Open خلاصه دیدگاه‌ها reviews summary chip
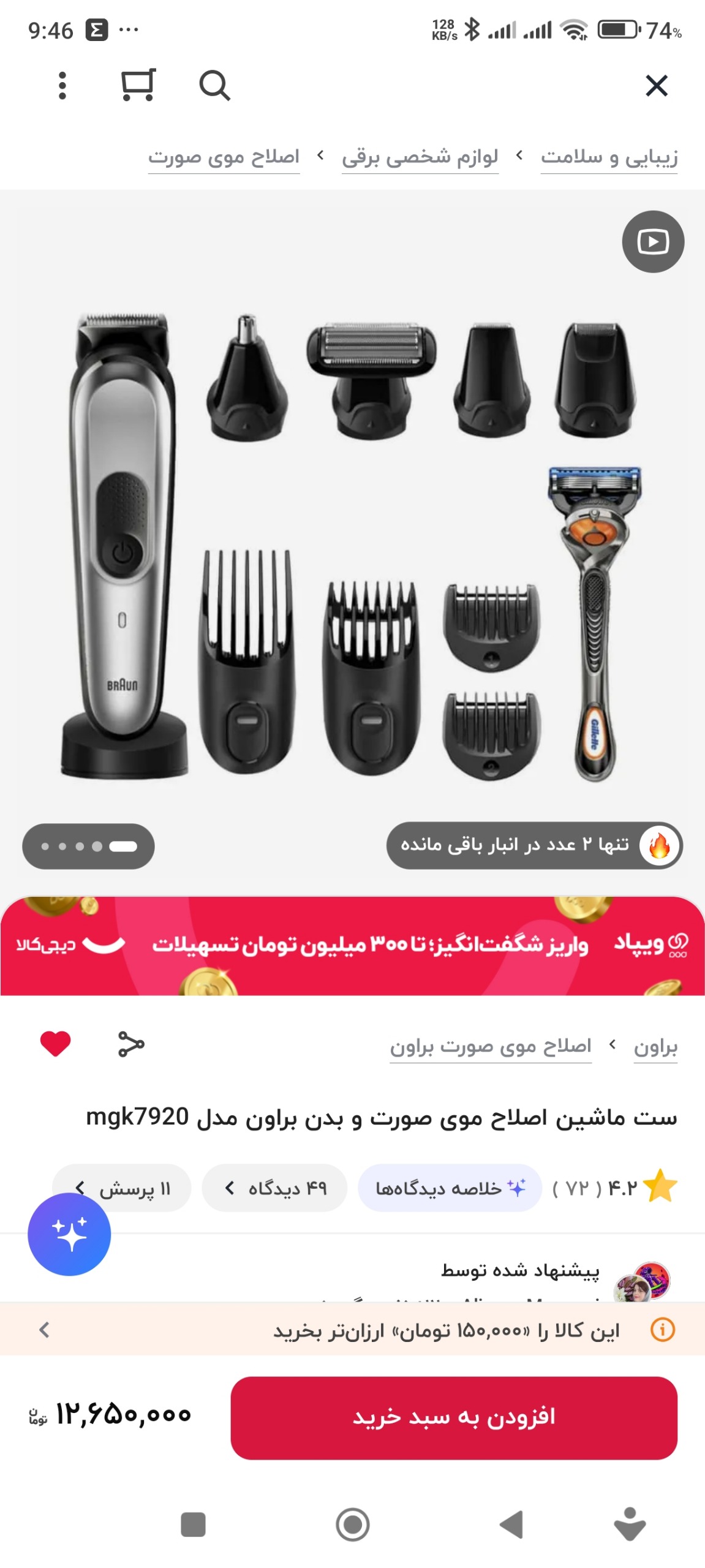 (x=450, y=1188)
